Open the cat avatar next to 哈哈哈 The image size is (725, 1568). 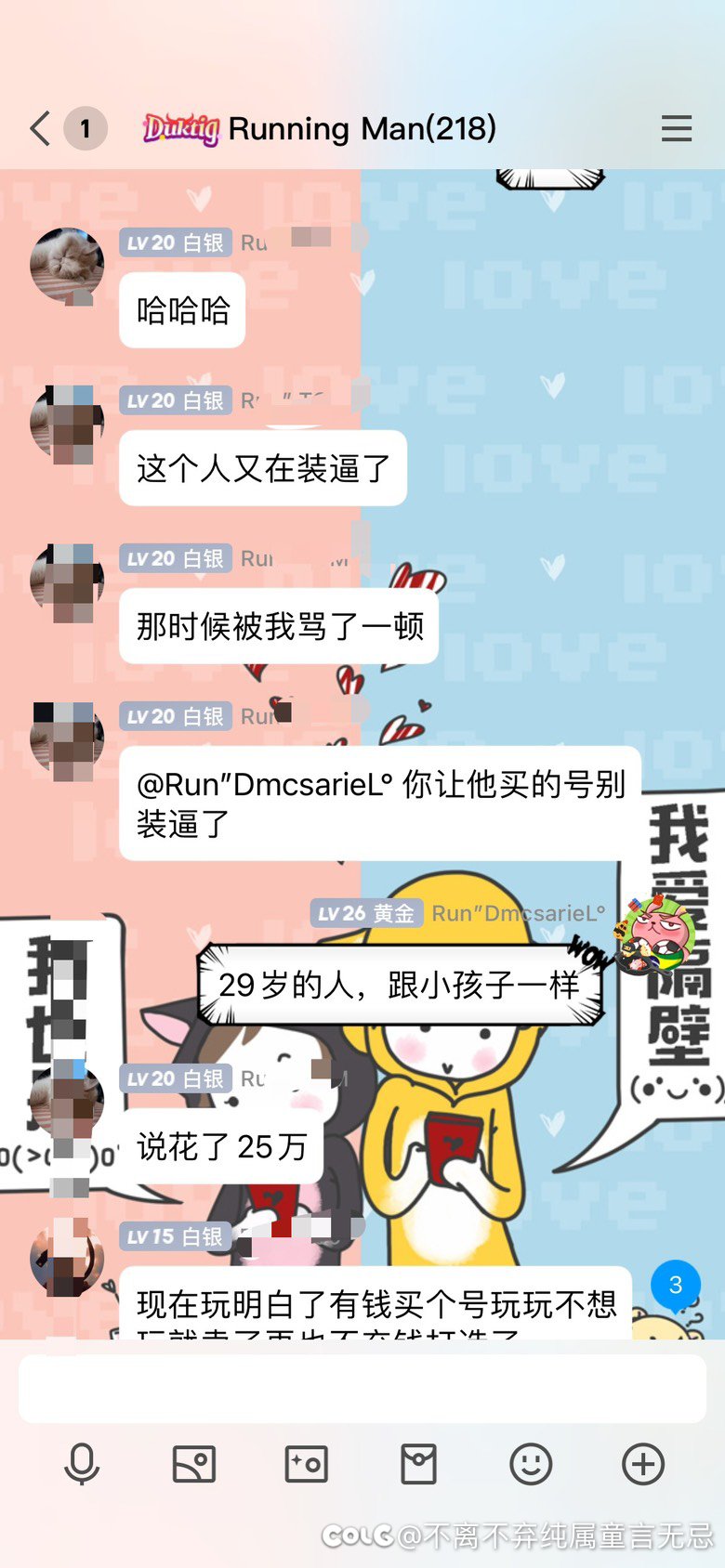point(67,266)
